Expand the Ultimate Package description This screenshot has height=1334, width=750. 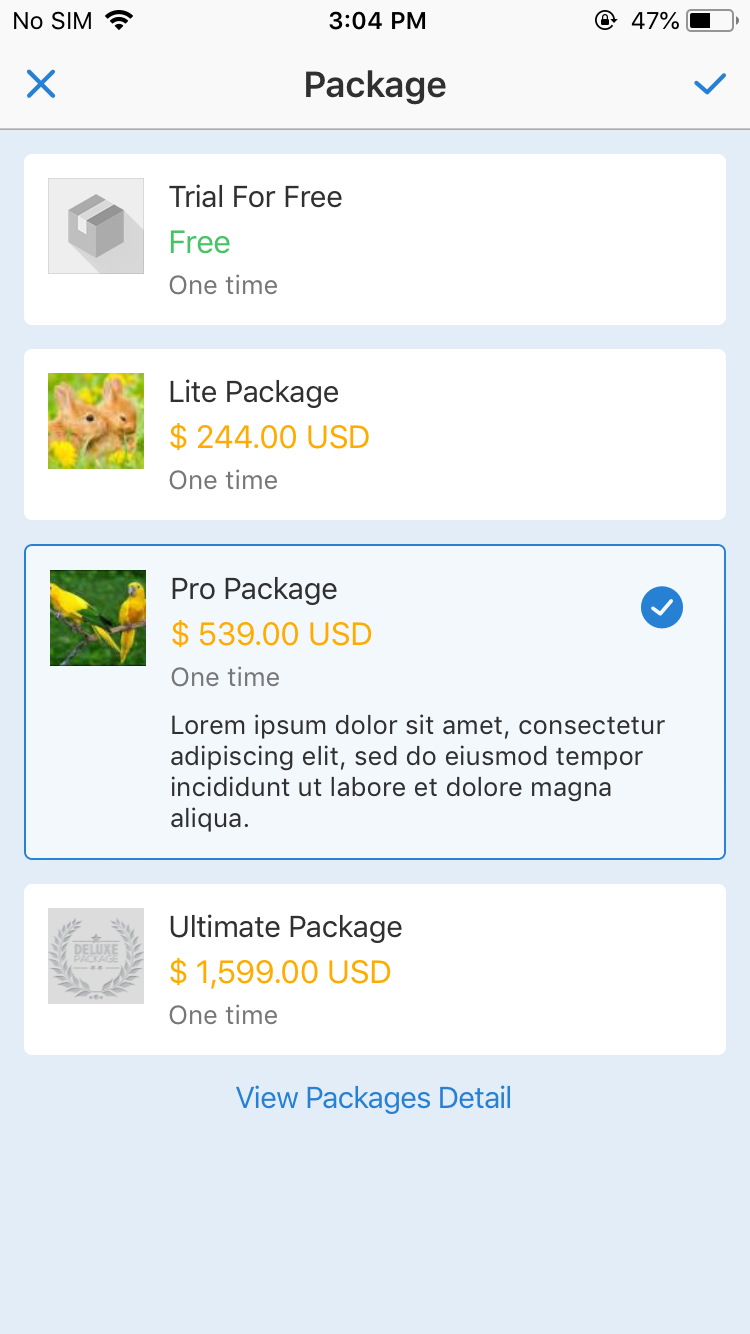[375, 968]
